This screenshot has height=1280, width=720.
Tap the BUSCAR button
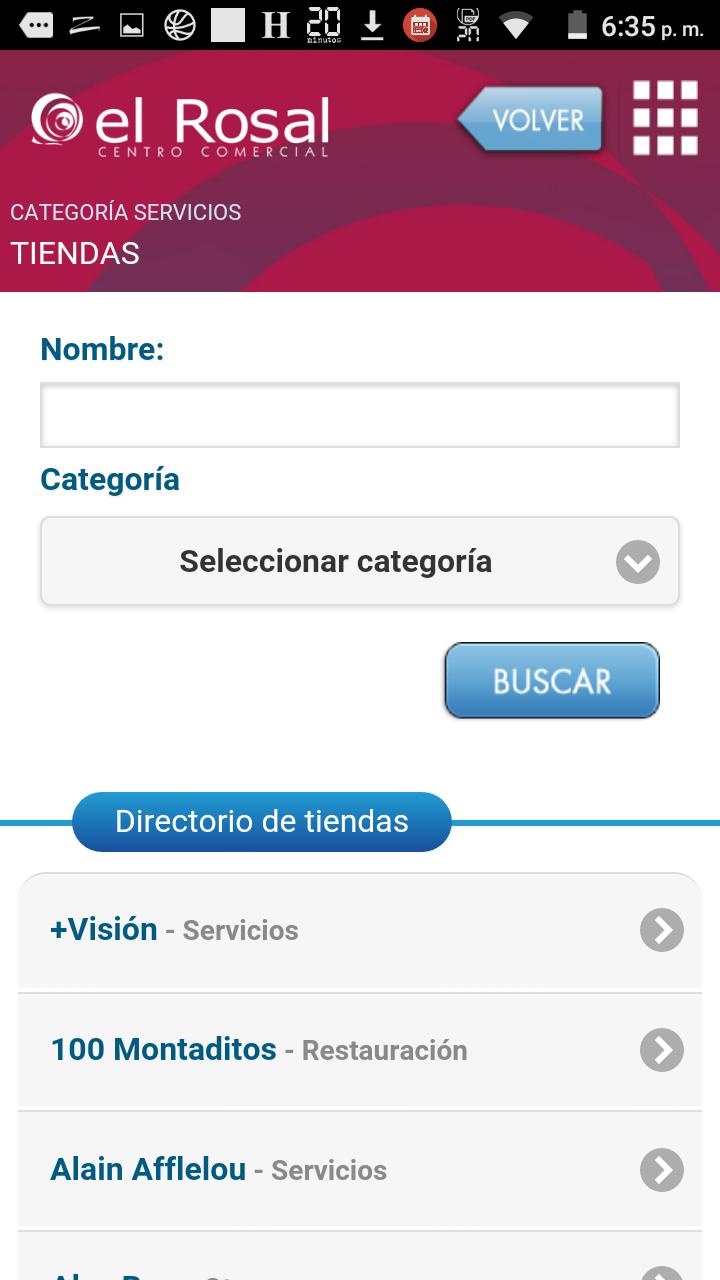pos(552,680)
